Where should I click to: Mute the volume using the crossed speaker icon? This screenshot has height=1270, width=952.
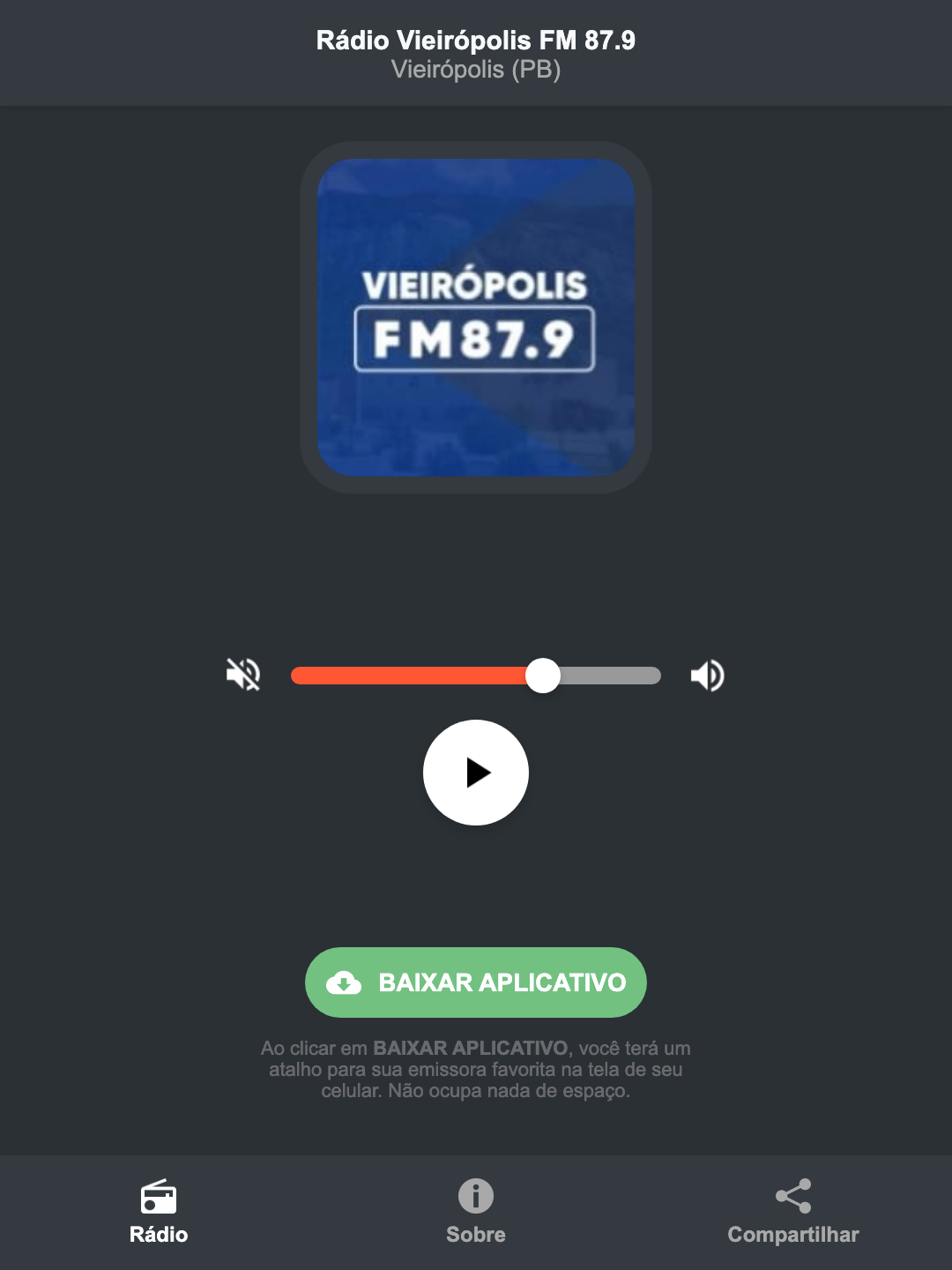click(242, 675)
